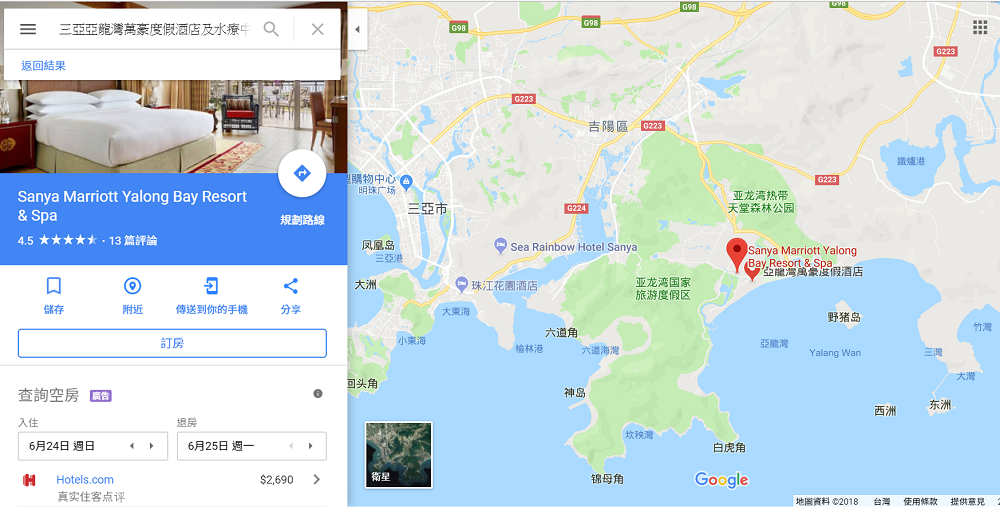Clear the search box with X

[x=317, y=29]
